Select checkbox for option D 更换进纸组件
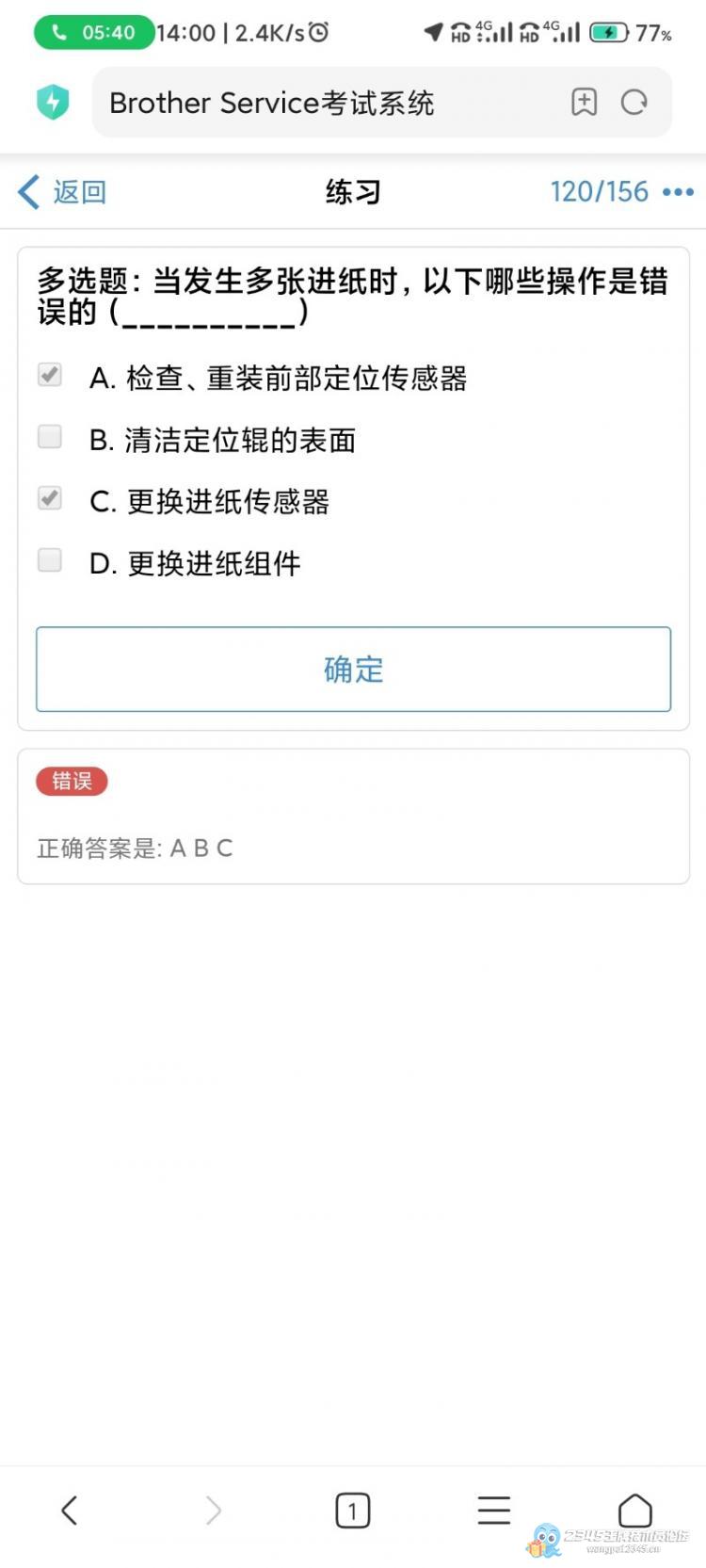Image resolution: width=706 pixels, height=1568 pixels. (x=50, y=560)
